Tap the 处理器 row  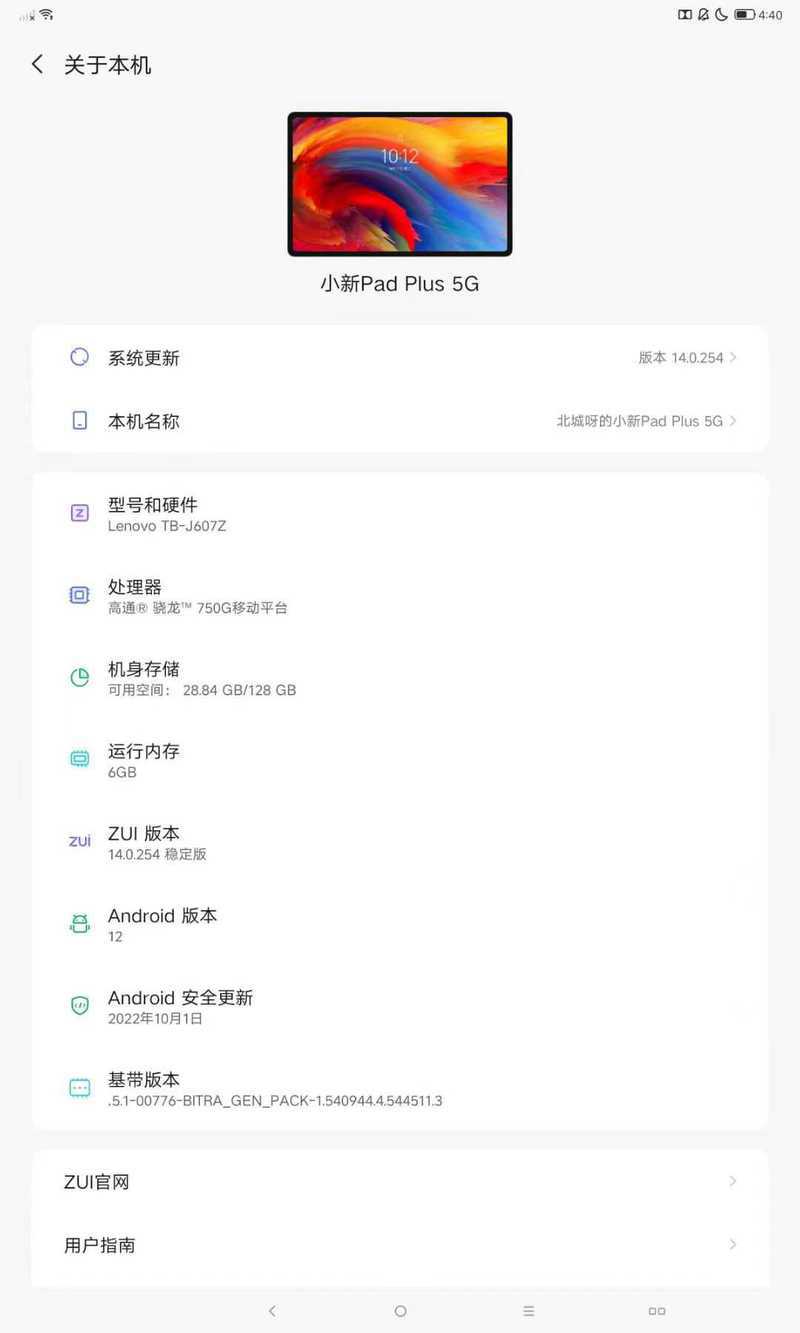400,596
